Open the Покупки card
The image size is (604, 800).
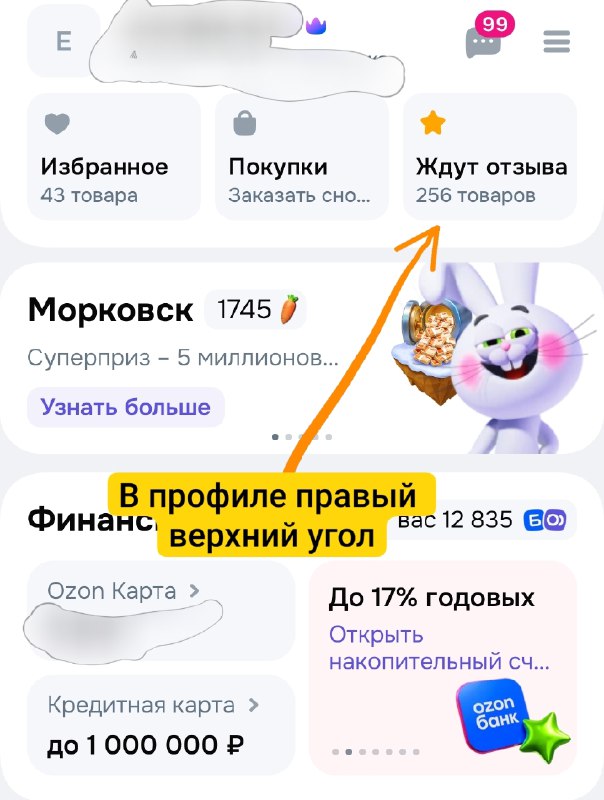(301, 156)
